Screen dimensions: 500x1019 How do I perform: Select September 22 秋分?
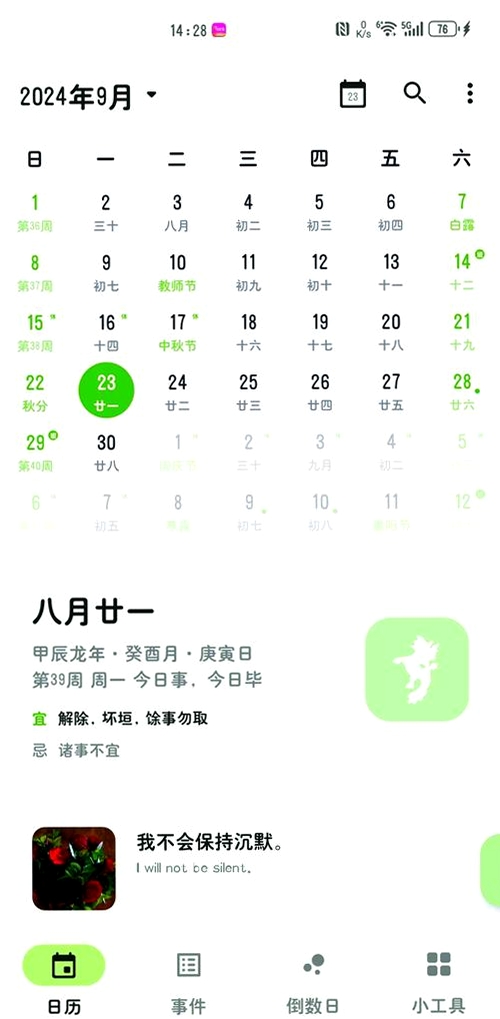pyautogui.click(x=34, y=393)
